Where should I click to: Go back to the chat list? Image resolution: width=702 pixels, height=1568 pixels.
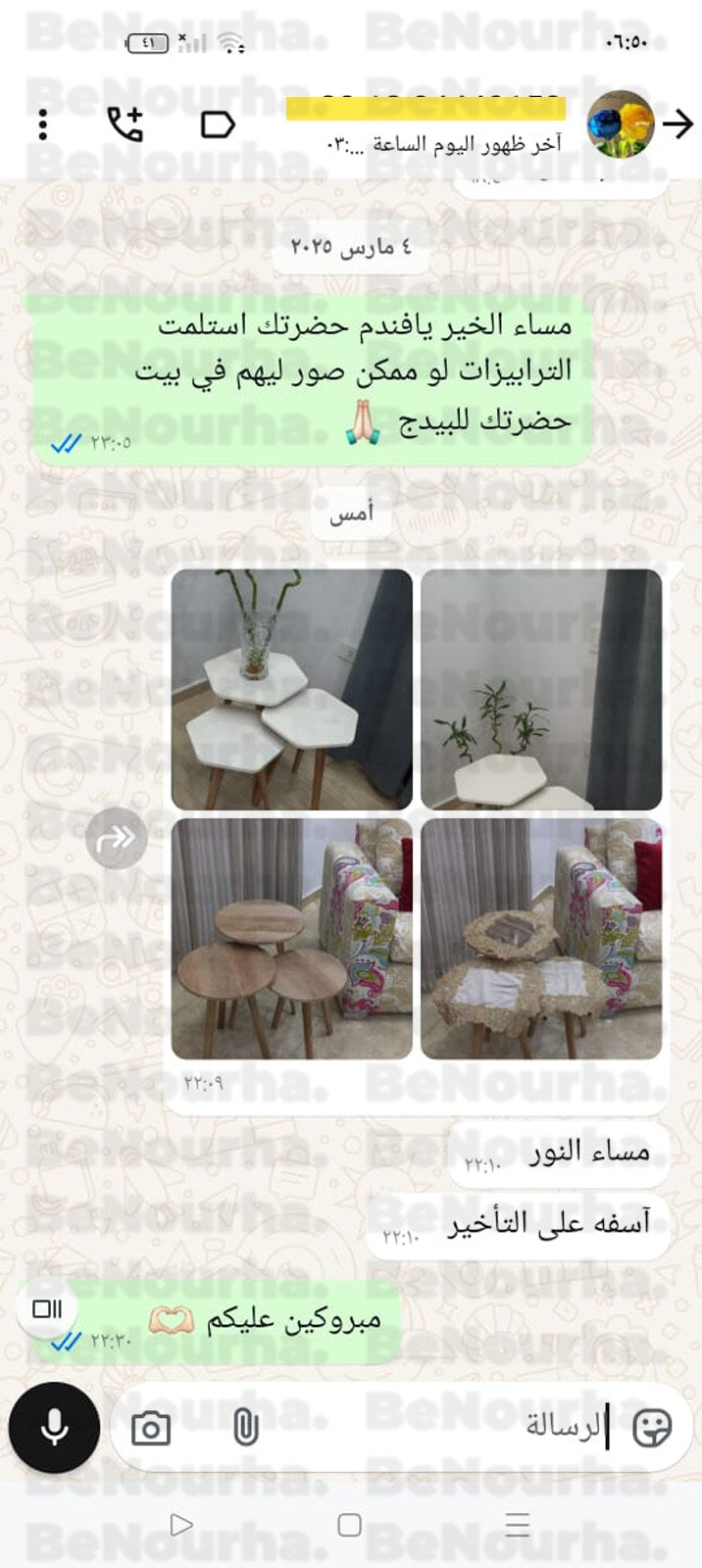(x=677, y=124)
